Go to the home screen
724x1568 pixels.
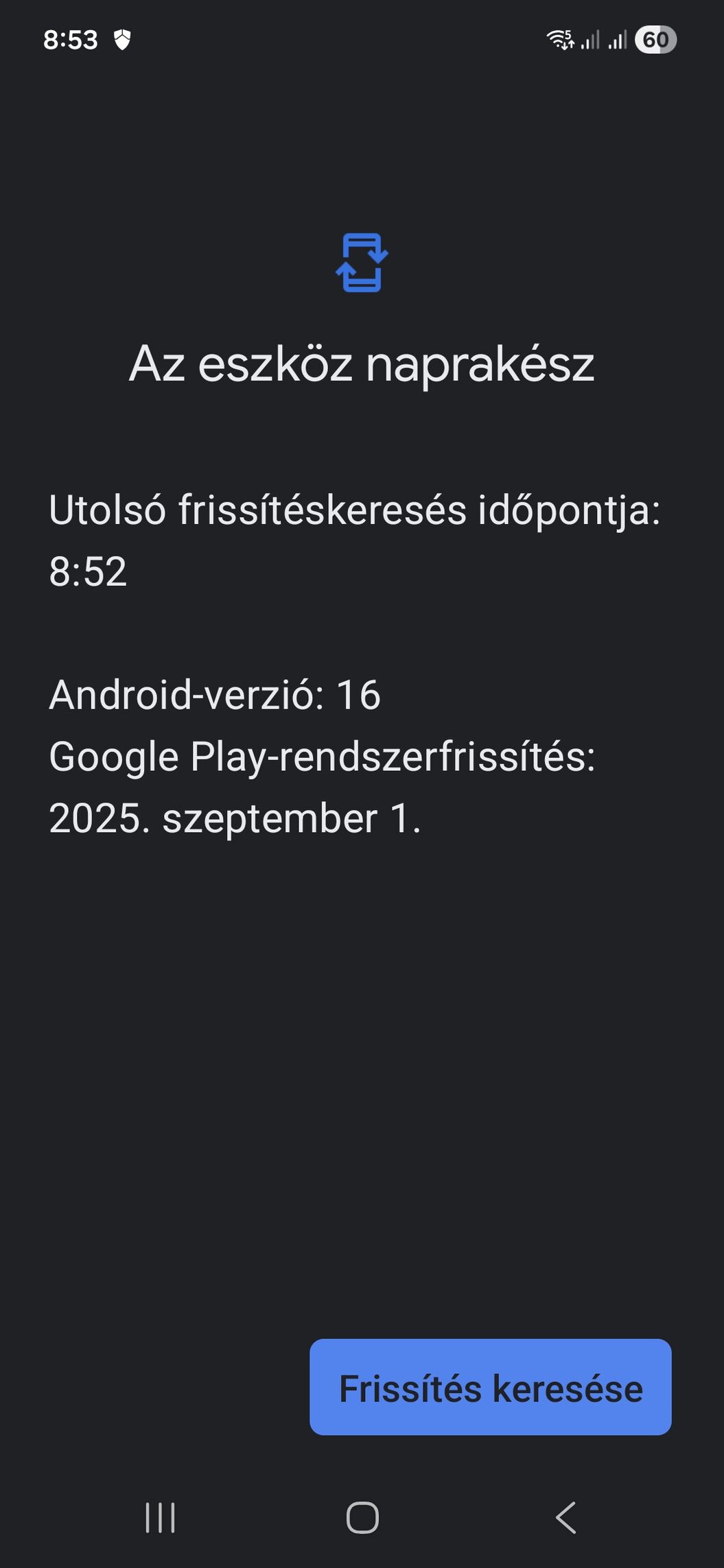362,1518
